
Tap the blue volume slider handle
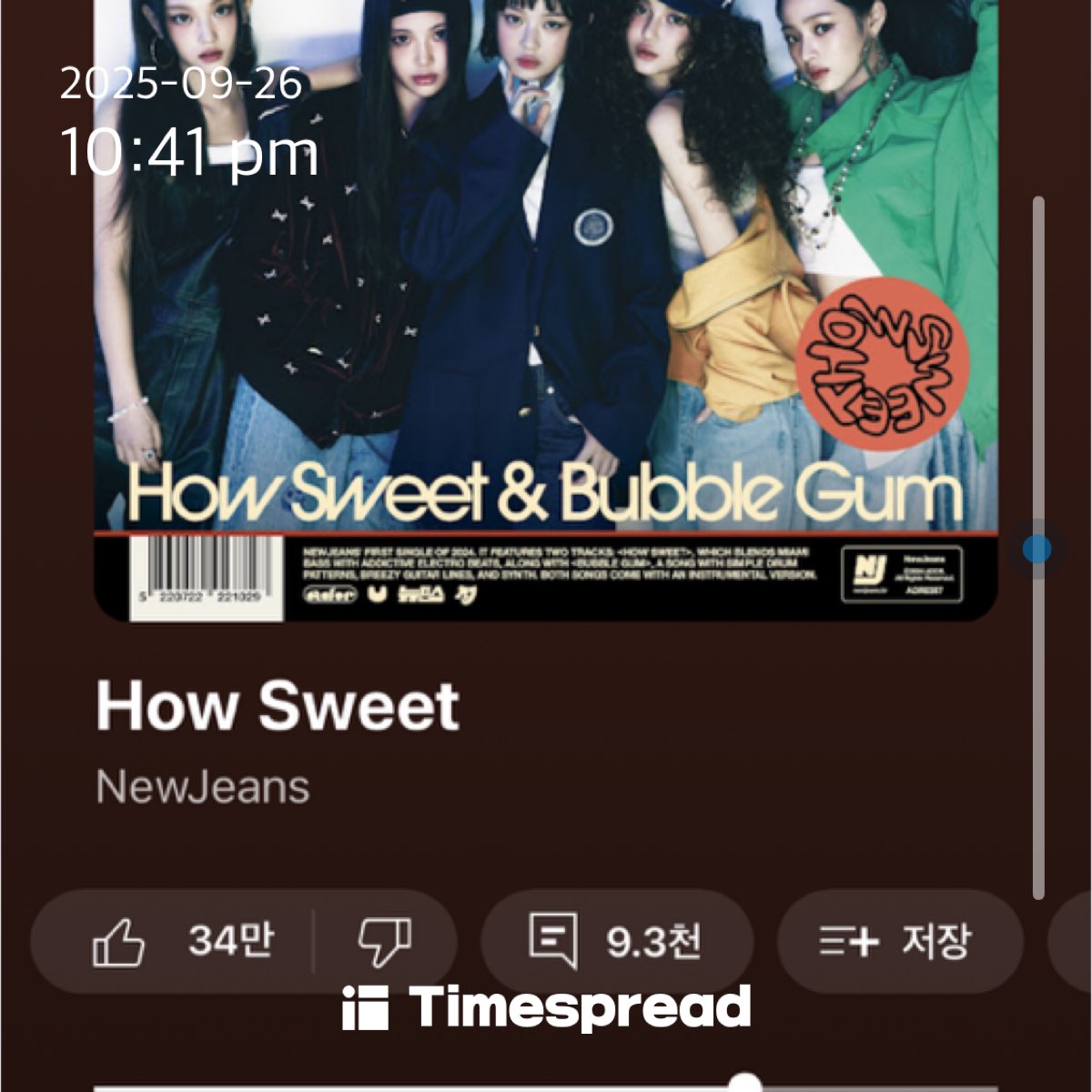(1037, 550)
